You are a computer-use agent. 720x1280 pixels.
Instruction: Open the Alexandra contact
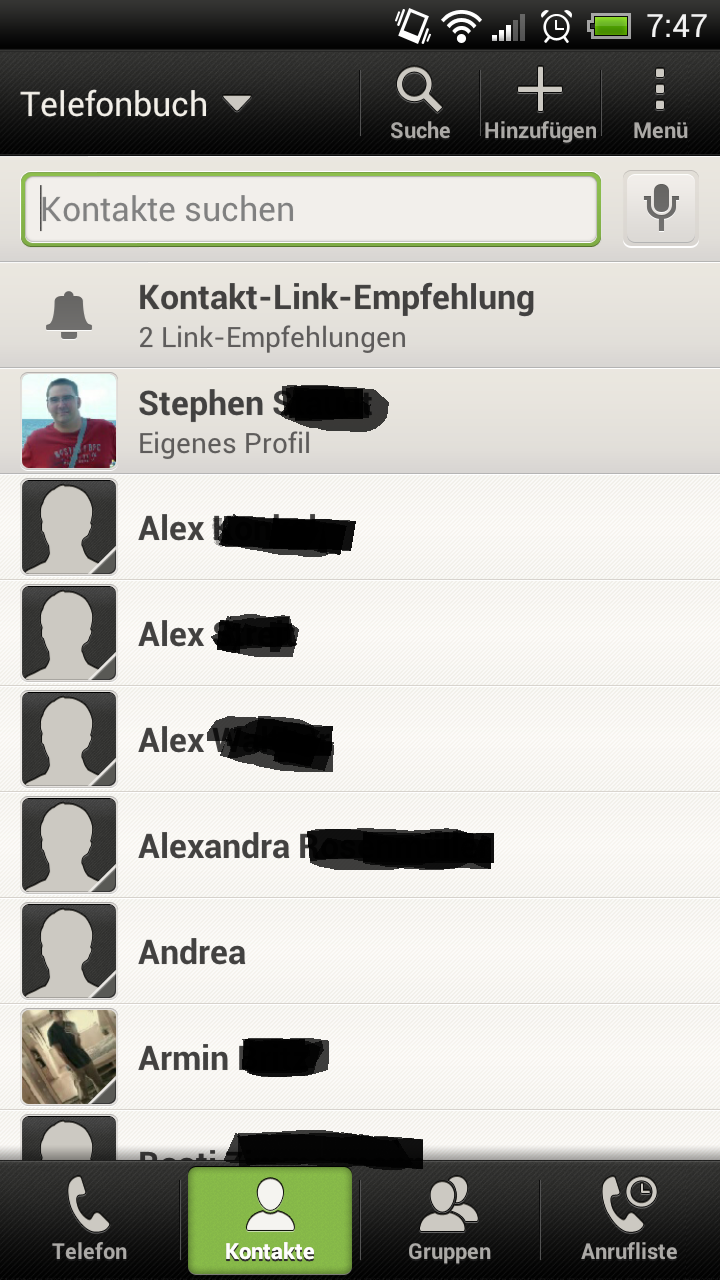pos(360,846)
